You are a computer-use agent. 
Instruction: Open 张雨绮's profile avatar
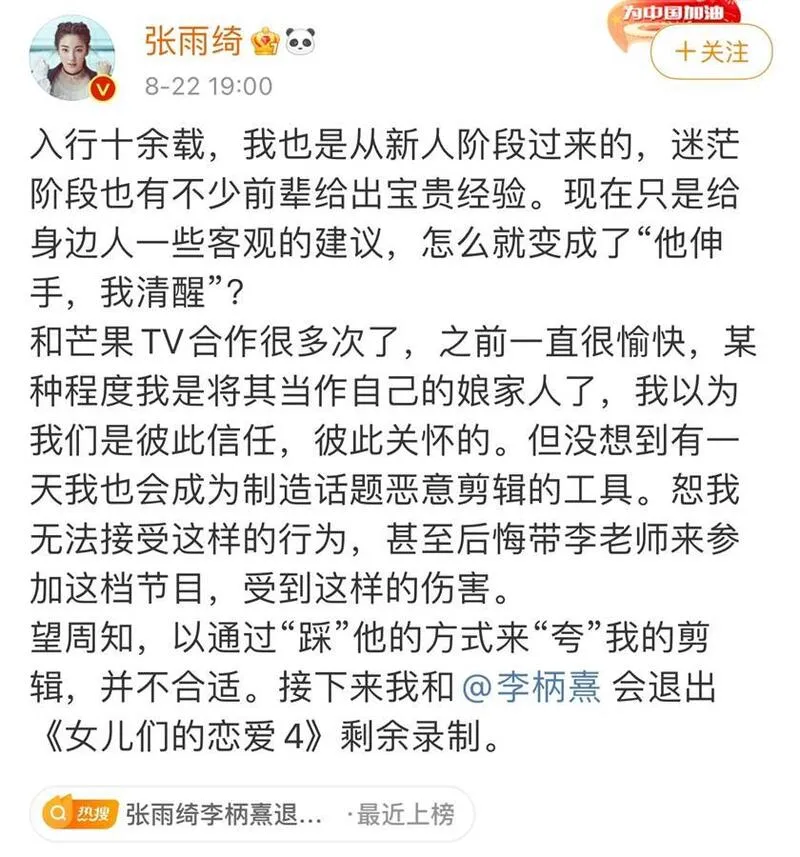point(77,58)
